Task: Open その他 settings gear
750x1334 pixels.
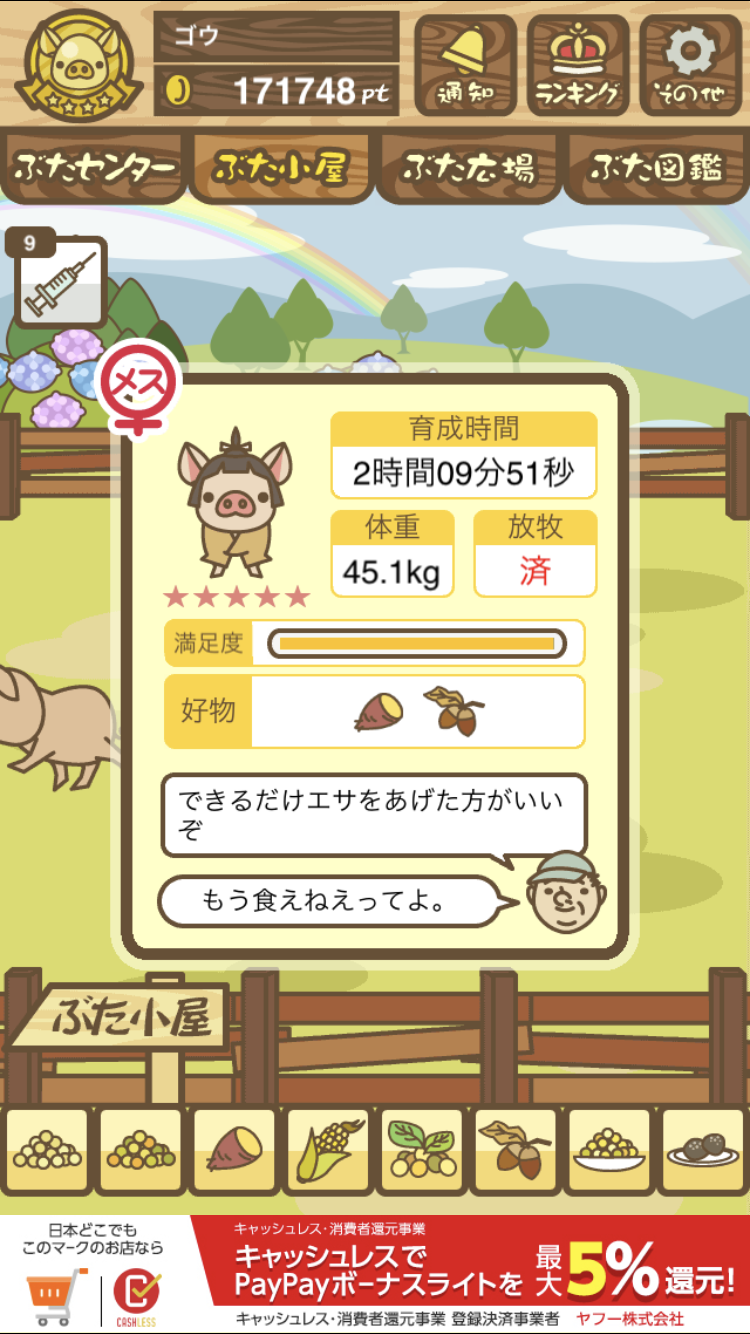Action: click(690, 66)
